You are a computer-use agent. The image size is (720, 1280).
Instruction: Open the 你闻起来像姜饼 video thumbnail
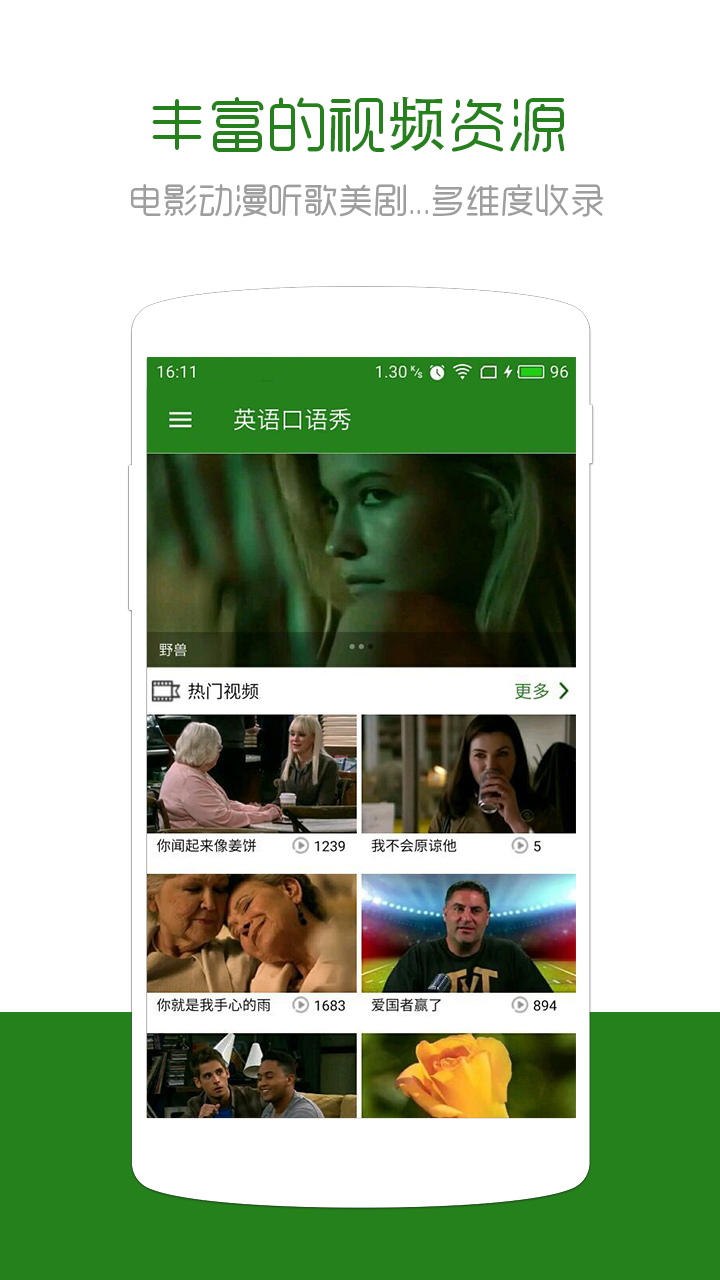[250, 773]
